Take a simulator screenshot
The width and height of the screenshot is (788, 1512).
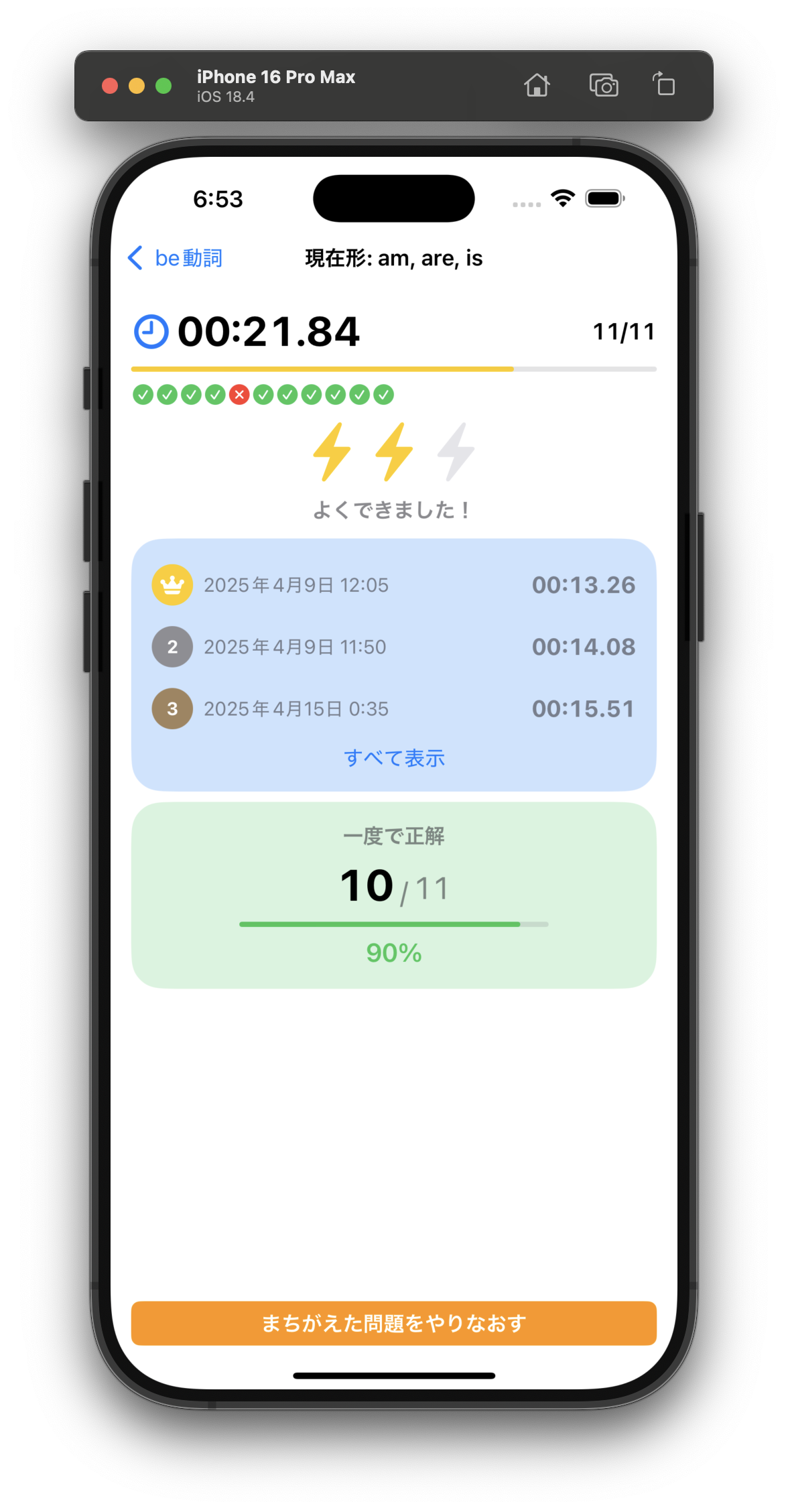coord(604,86)
